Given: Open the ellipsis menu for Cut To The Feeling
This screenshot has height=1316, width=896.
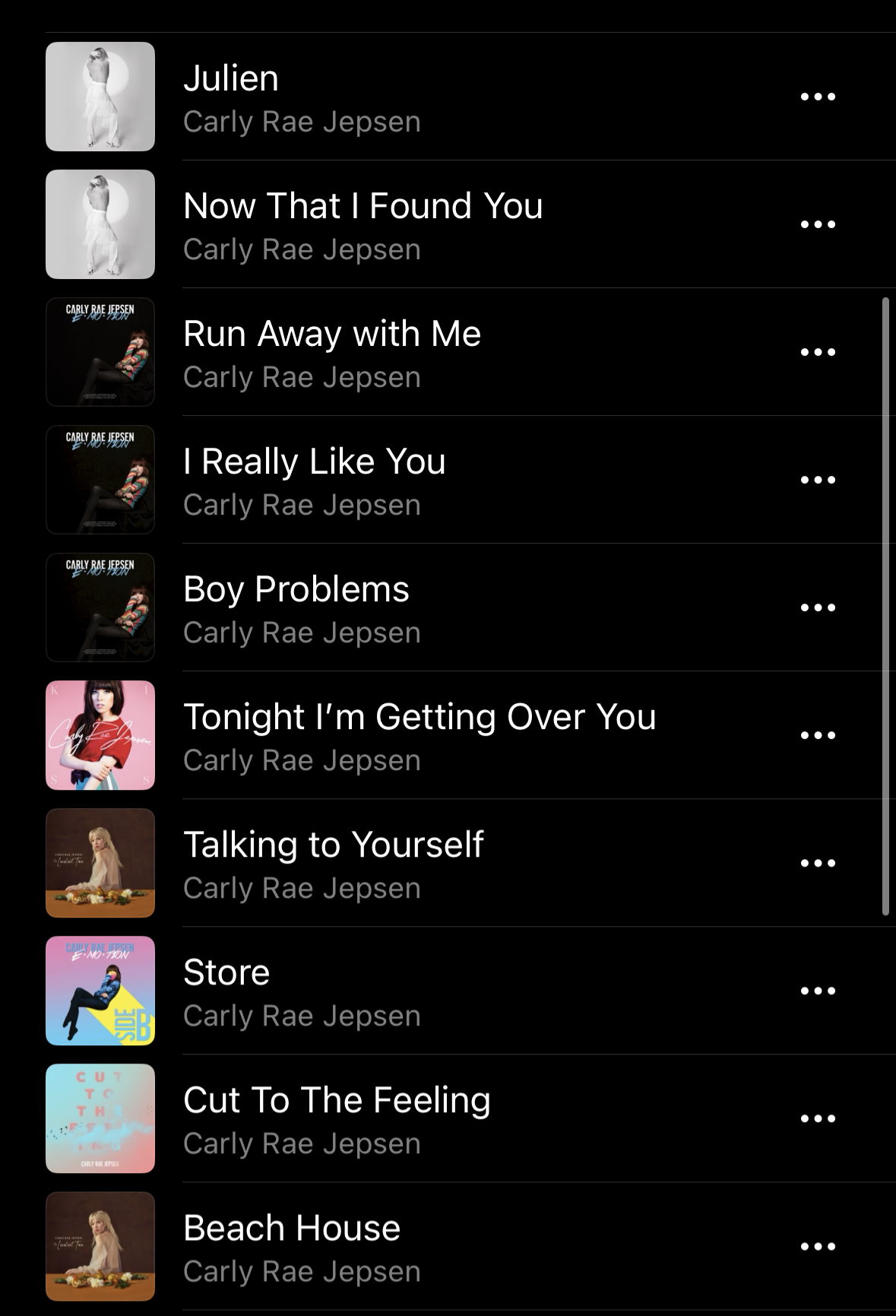Looking at the screenshot, I should pos(818,1118).
